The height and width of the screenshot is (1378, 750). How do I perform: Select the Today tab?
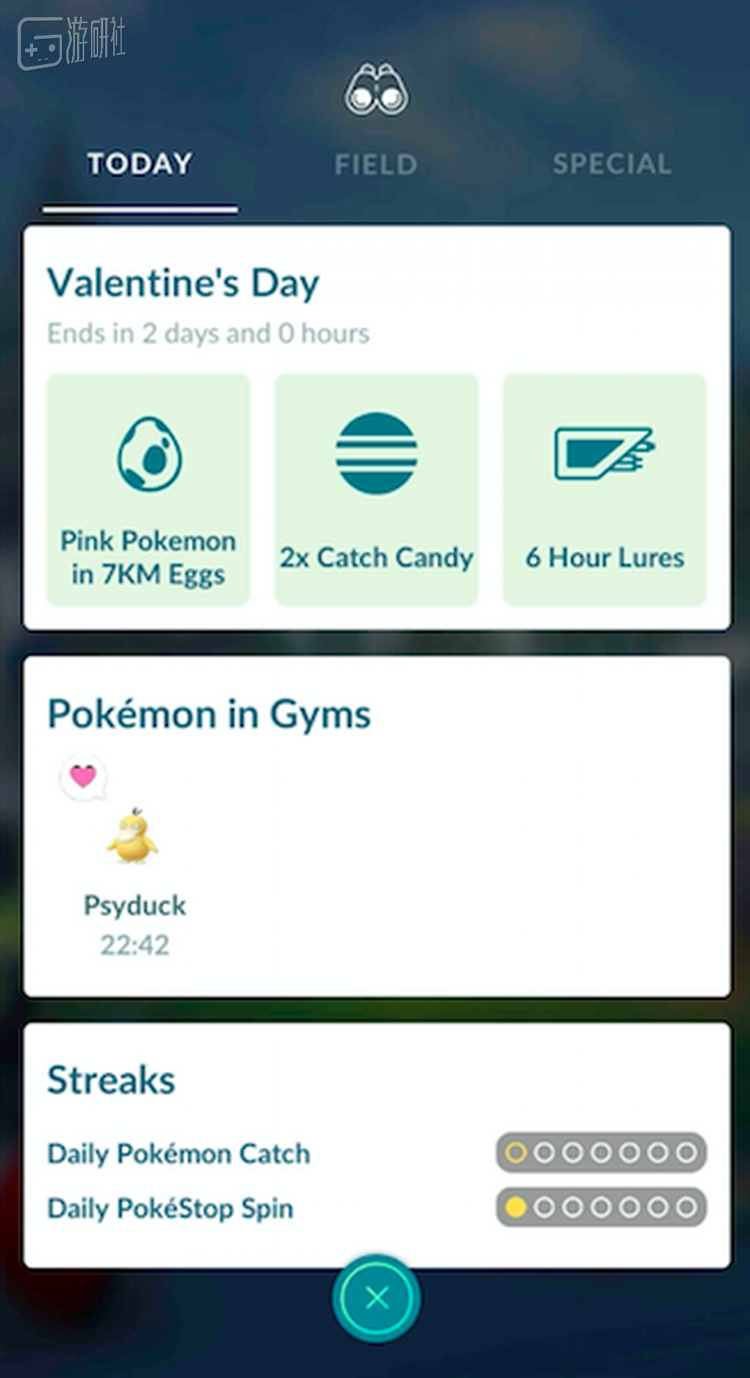click(x=139, y=165)
